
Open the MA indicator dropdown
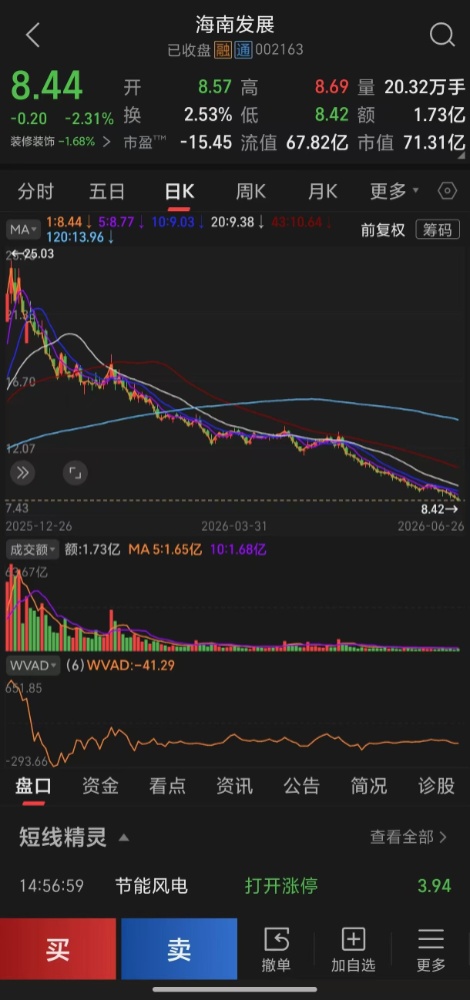[x=24, y=229]
